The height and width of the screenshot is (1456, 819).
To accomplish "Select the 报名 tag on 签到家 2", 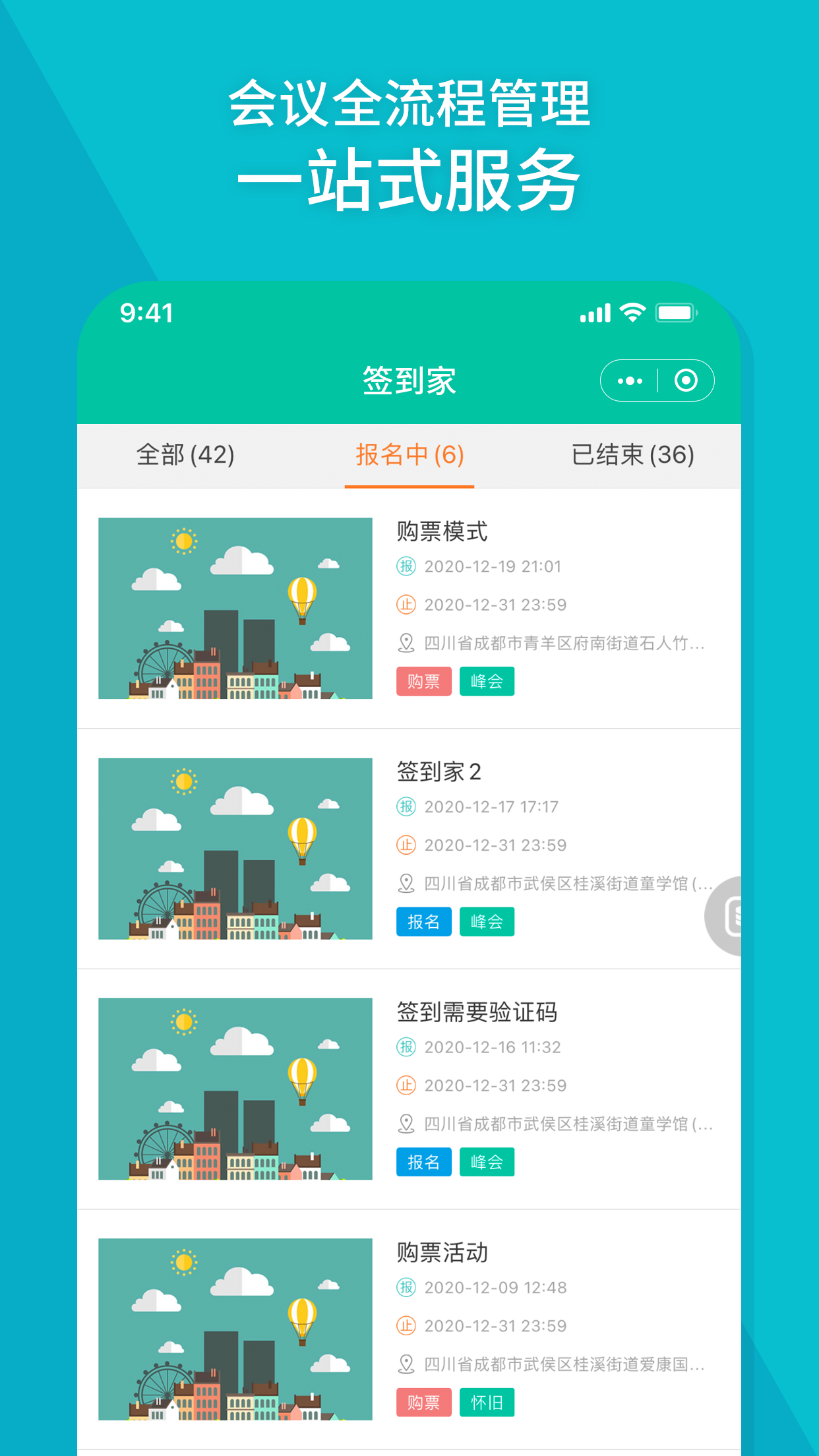I will click(x=424, y=923).
